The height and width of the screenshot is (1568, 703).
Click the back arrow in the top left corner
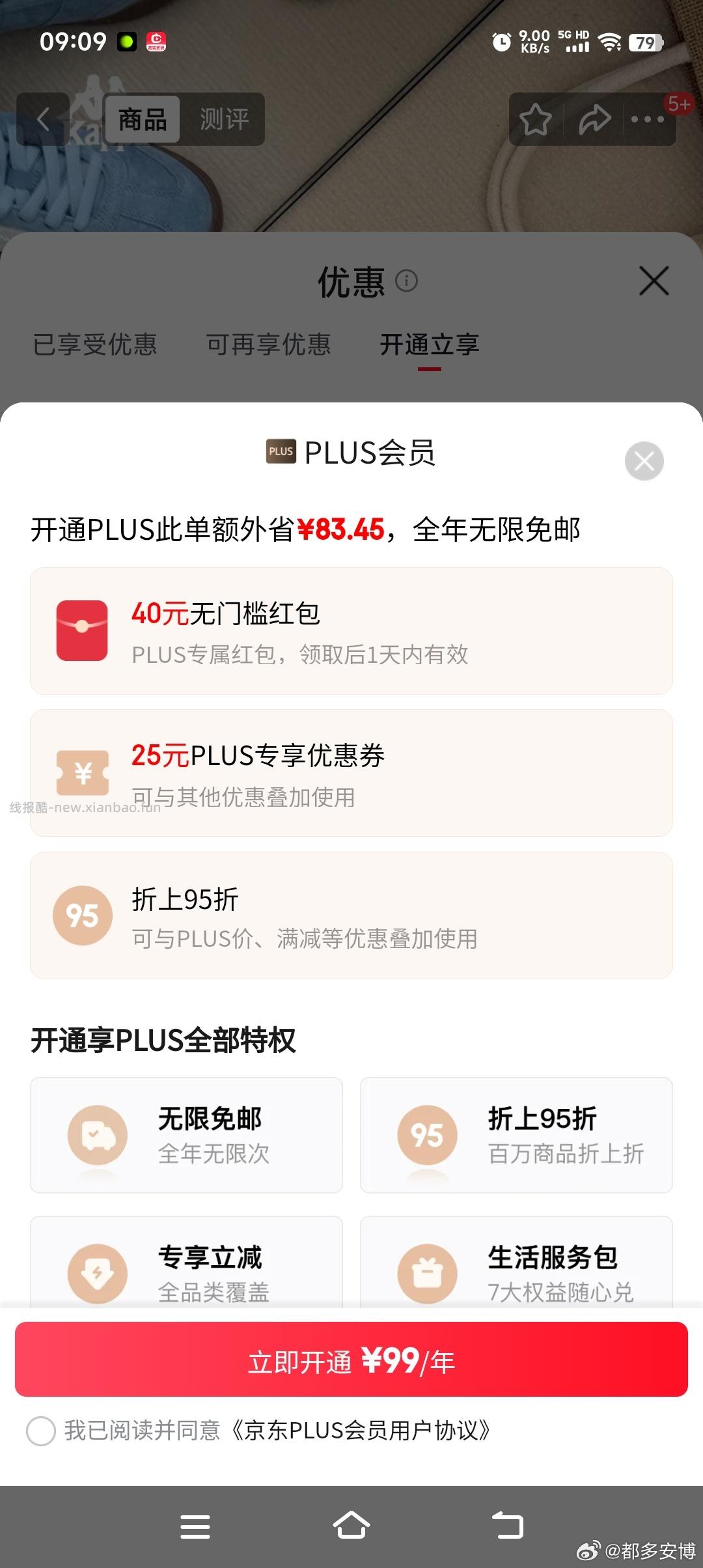(x=43, y=120)
